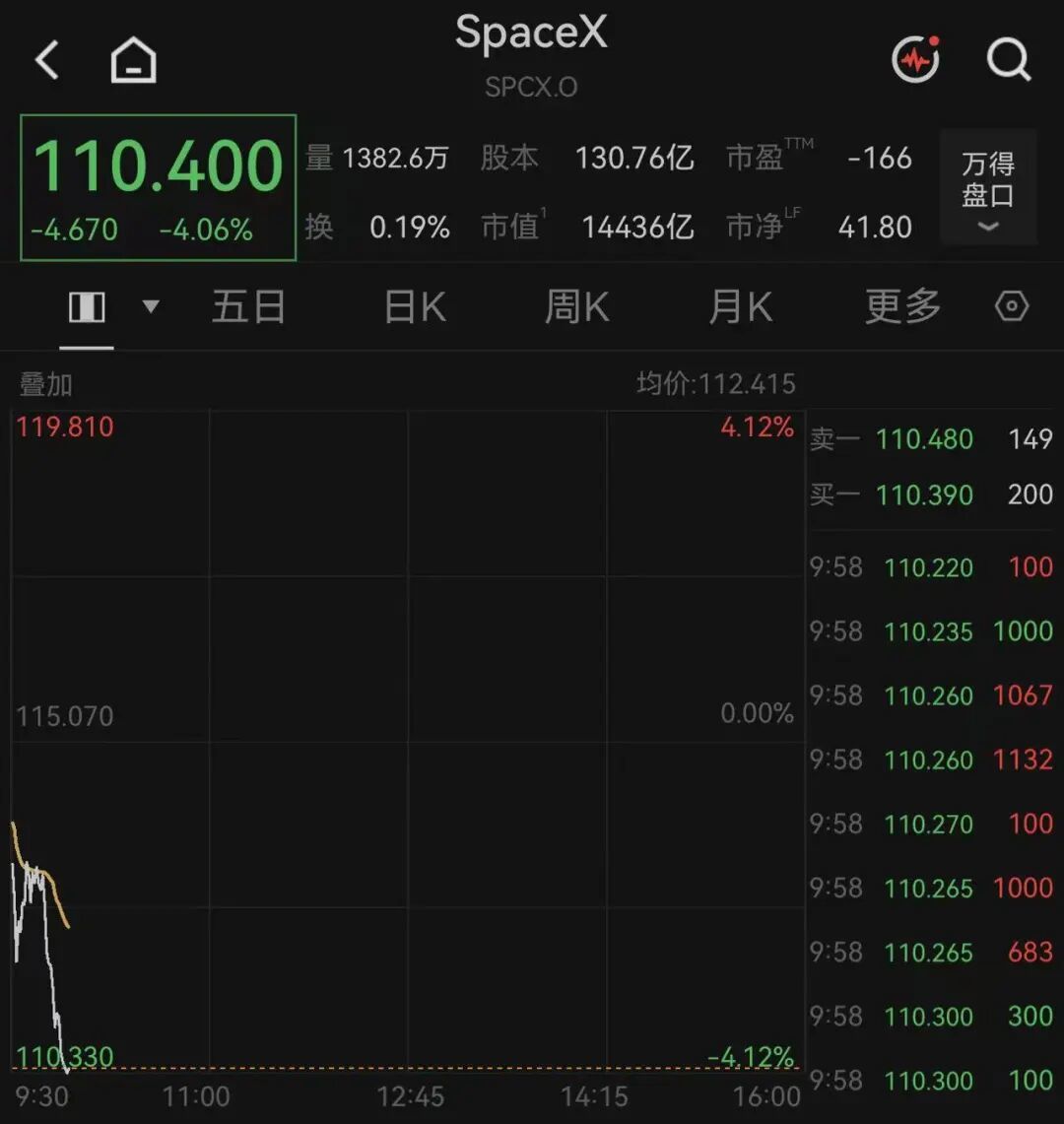Image resolution: width=1064 pixels, height=1124 pixels.
Task: Open the search magnifier icon
Action: tap(1009, 59)
